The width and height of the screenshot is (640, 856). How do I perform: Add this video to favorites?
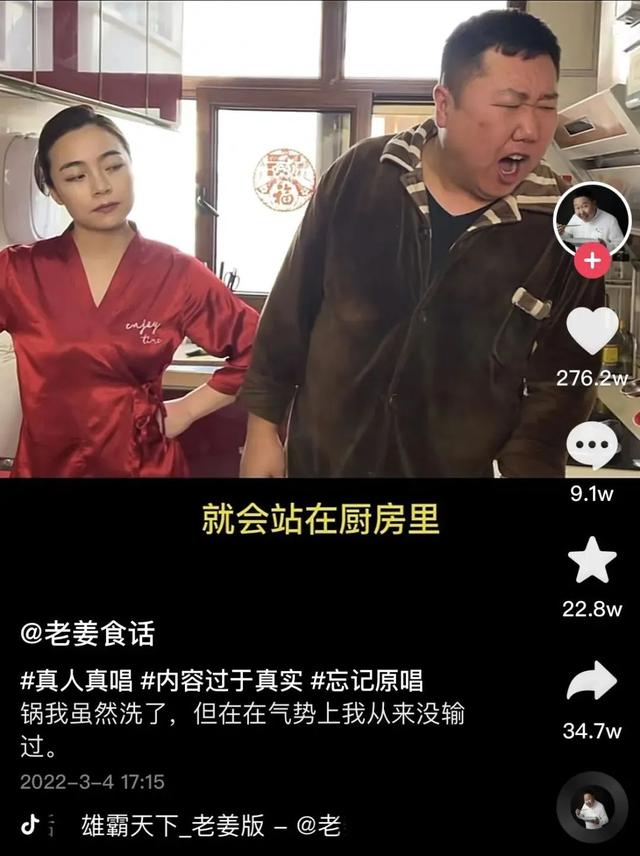tap(592, 561)
